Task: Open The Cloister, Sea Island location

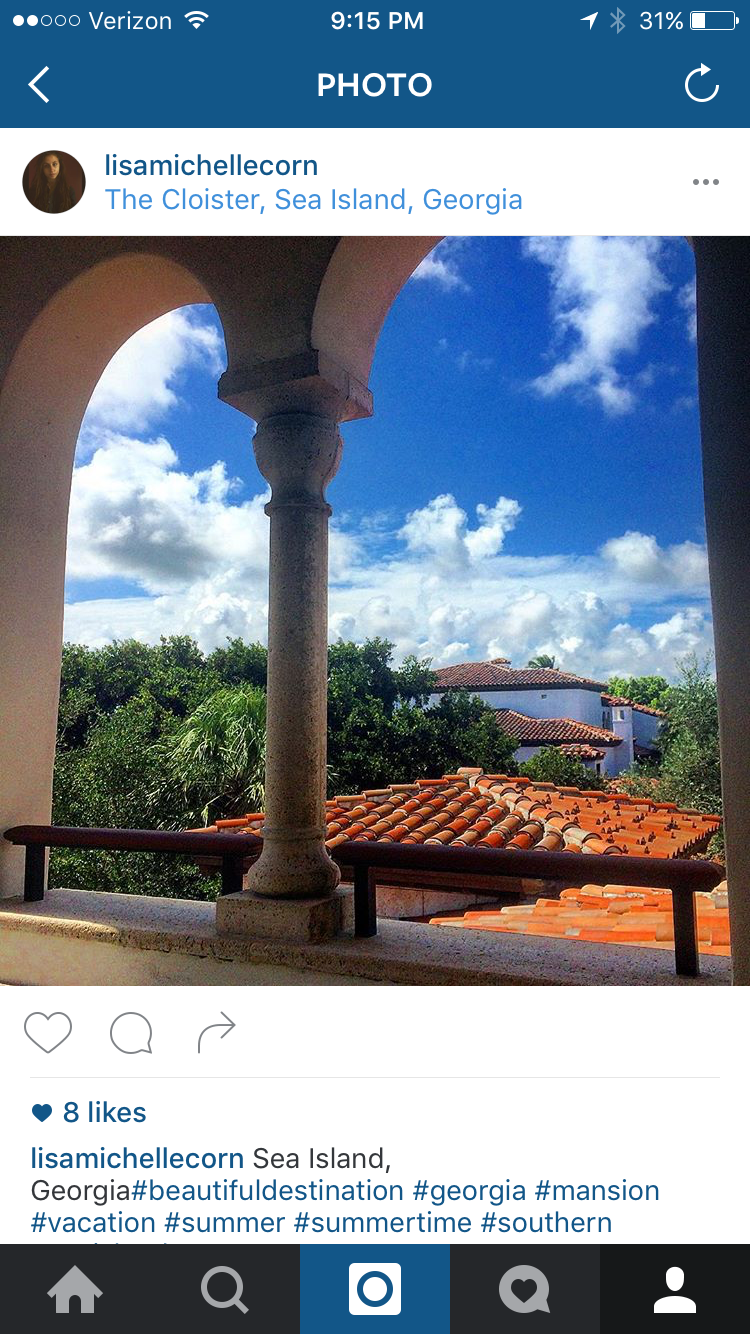Action: (313, 200)
